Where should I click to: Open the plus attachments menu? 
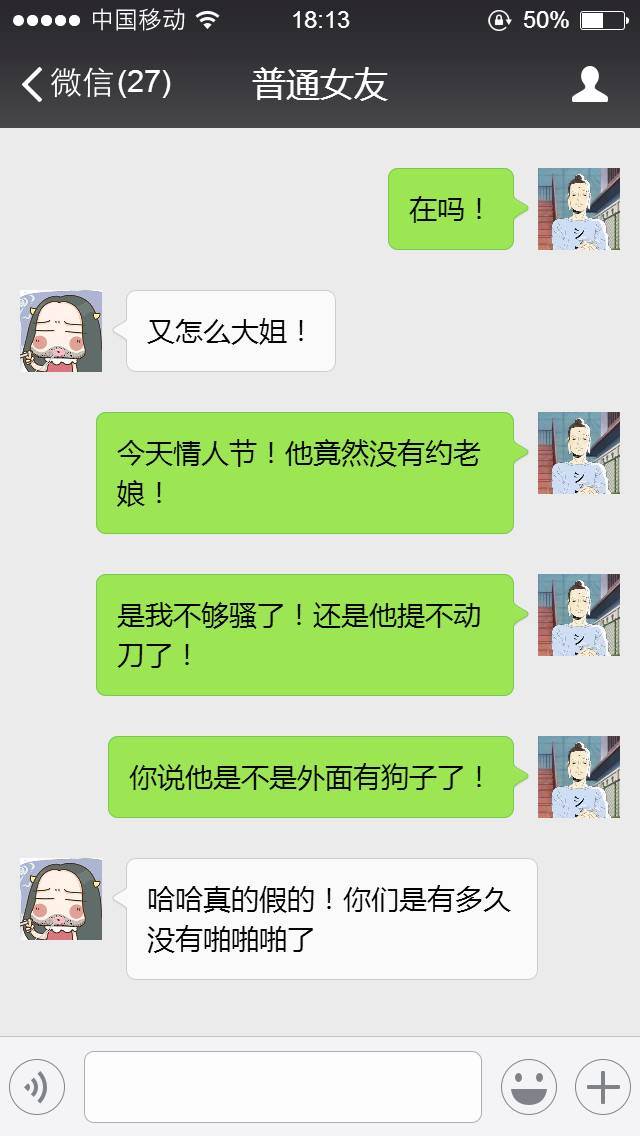602,1086
